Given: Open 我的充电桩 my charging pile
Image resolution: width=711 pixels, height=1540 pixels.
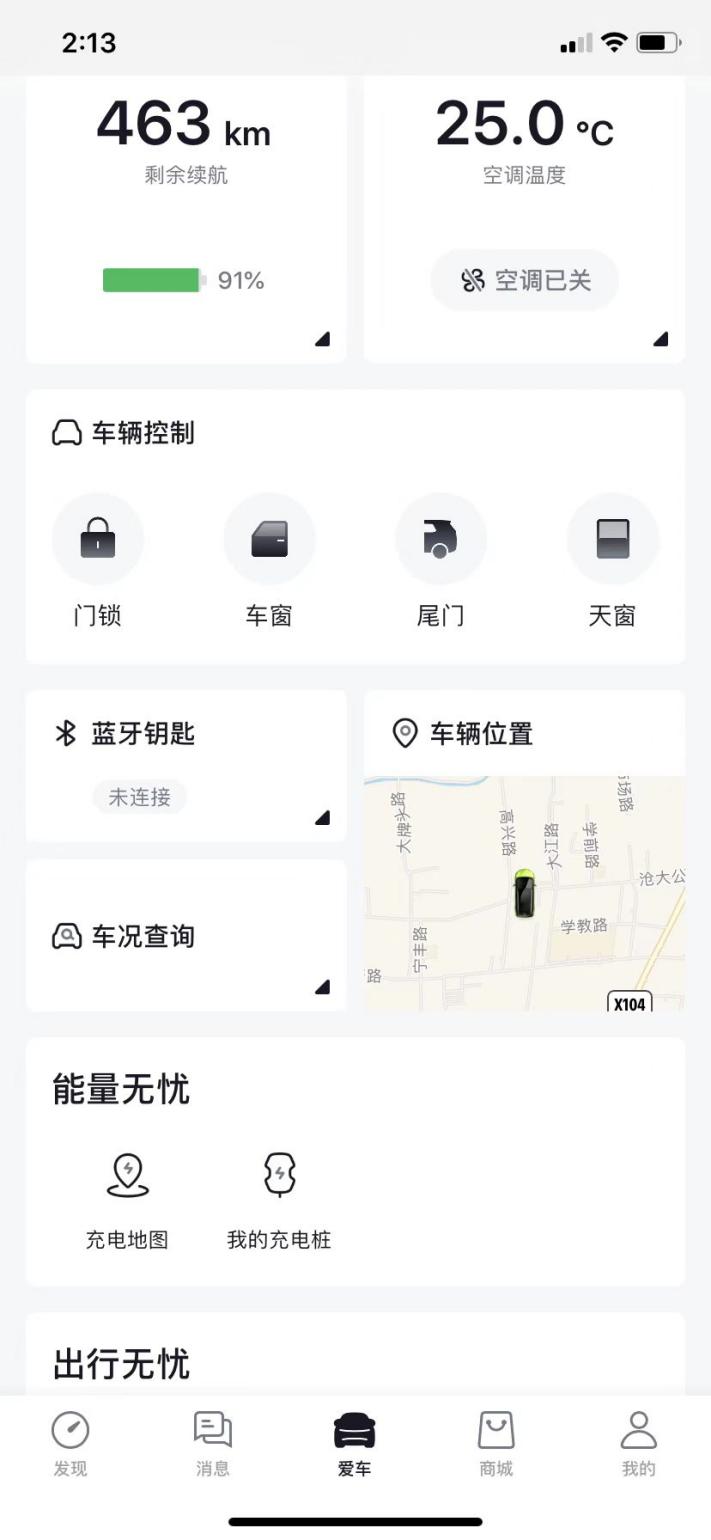Looking at the screenshot, I should tap(279, 1198).
